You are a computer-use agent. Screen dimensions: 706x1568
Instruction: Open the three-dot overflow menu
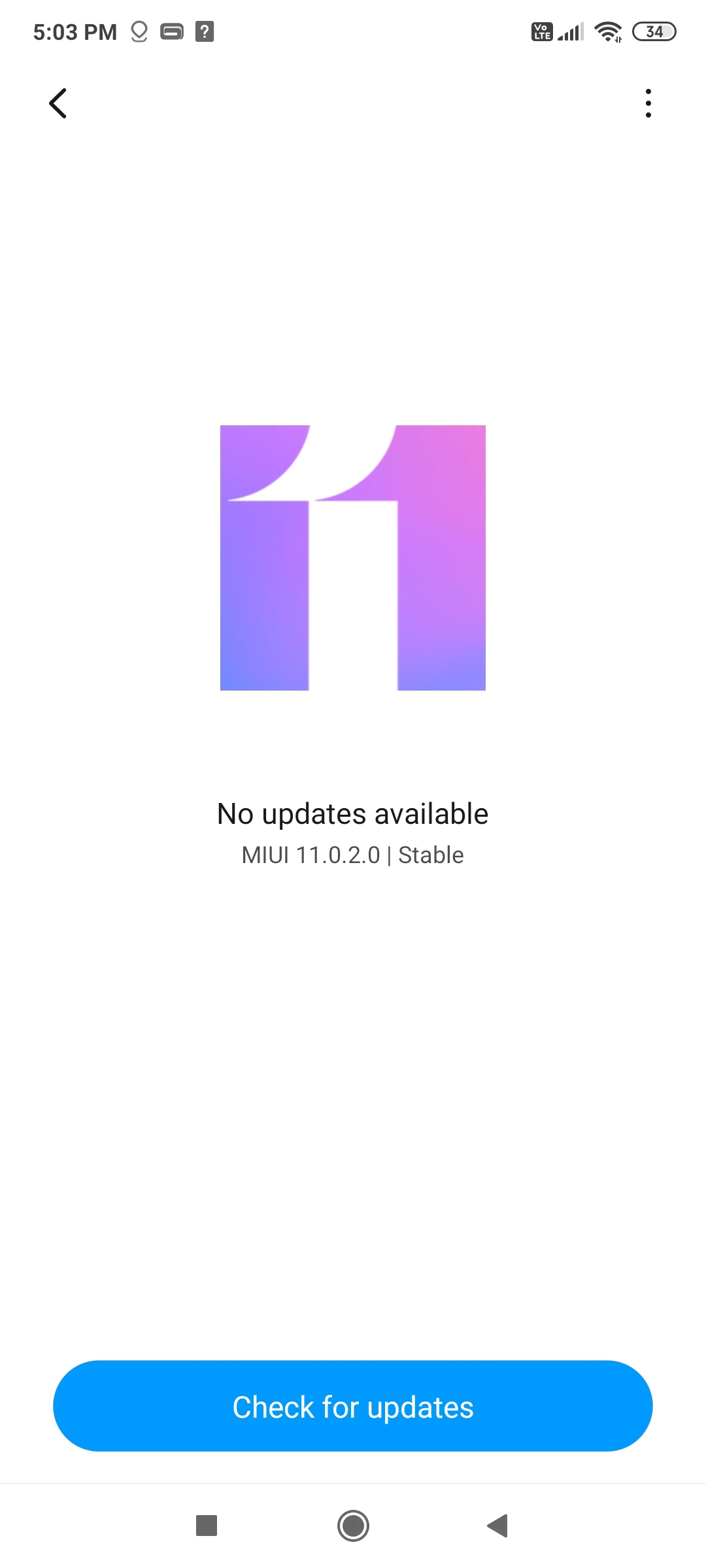point(648,103)
